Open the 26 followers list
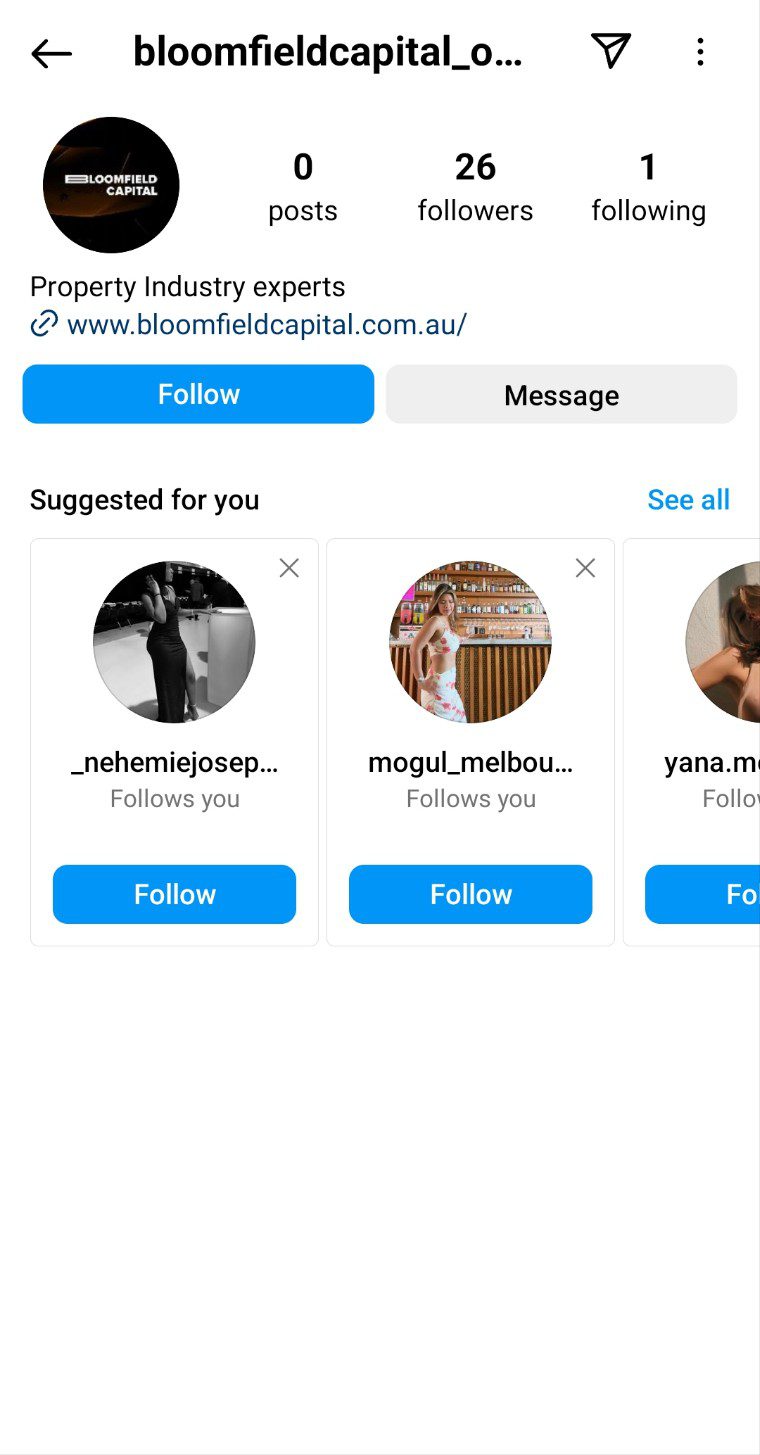The image size is (760, 1455). (x=475, y=187)
